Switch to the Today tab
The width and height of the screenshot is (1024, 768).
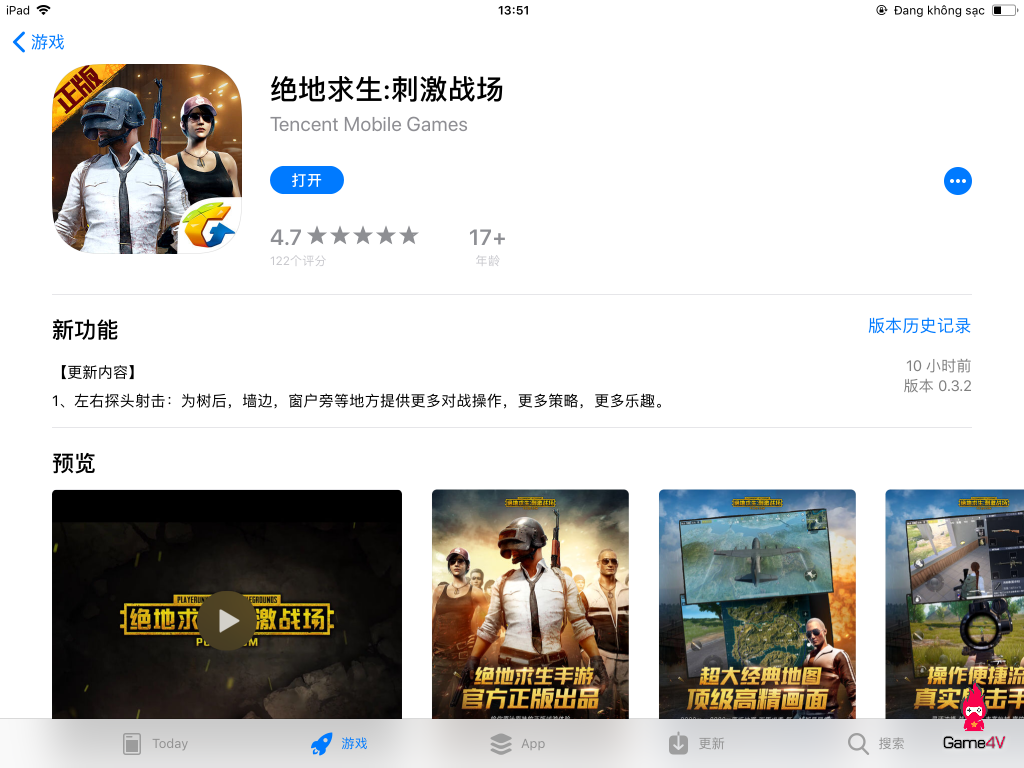click(155, 743)
